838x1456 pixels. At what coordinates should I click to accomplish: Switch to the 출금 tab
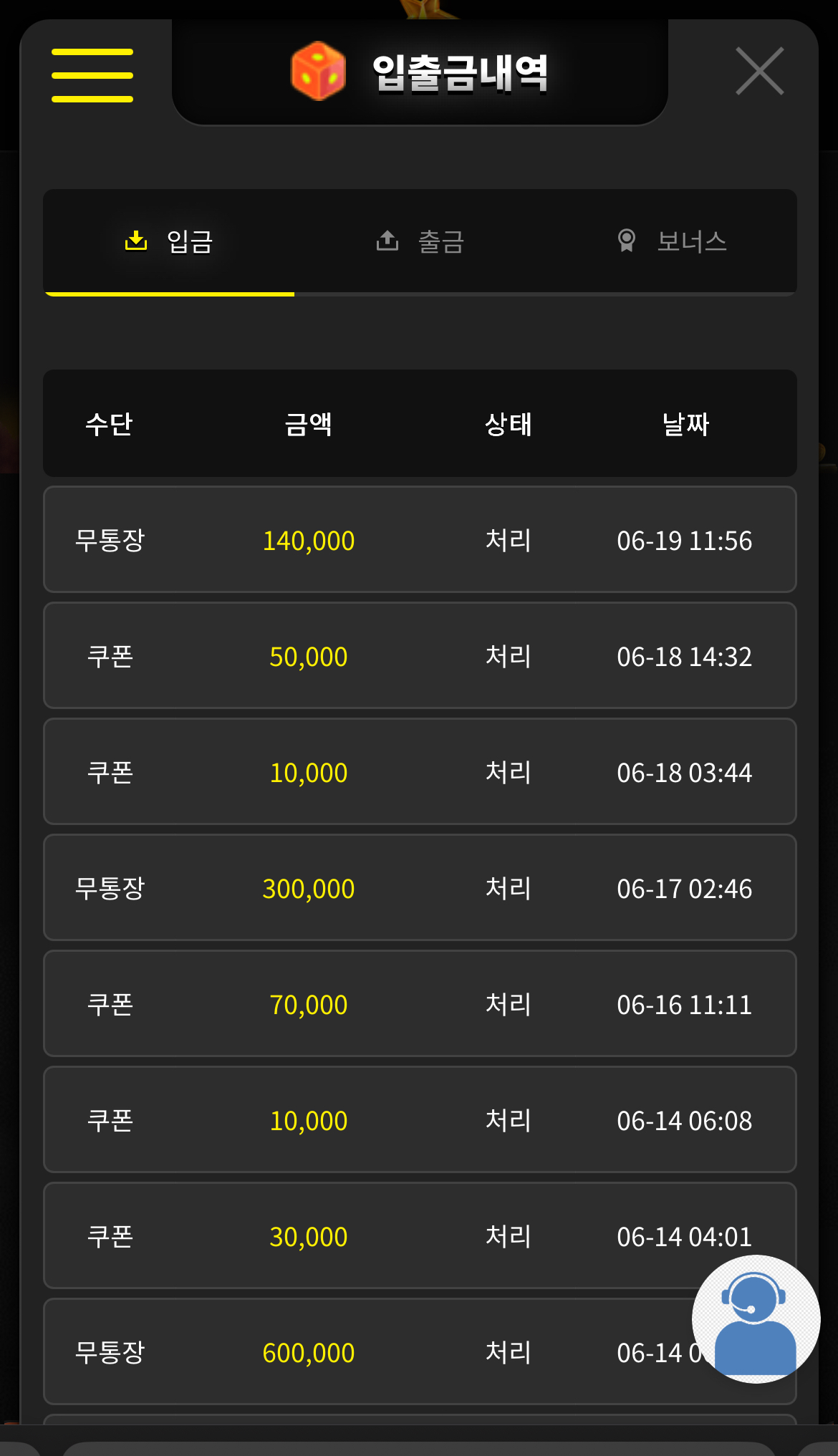(x=420, y=241)
